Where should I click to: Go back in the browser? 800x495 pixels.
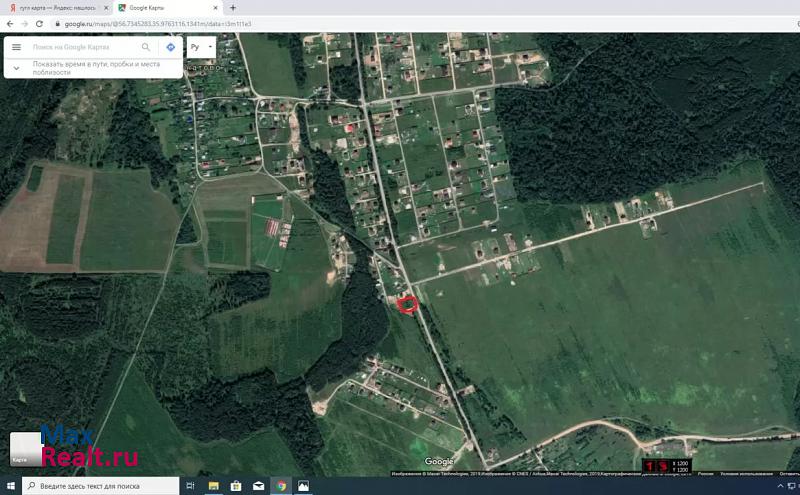pyautogui.click(x=9, y=23)
